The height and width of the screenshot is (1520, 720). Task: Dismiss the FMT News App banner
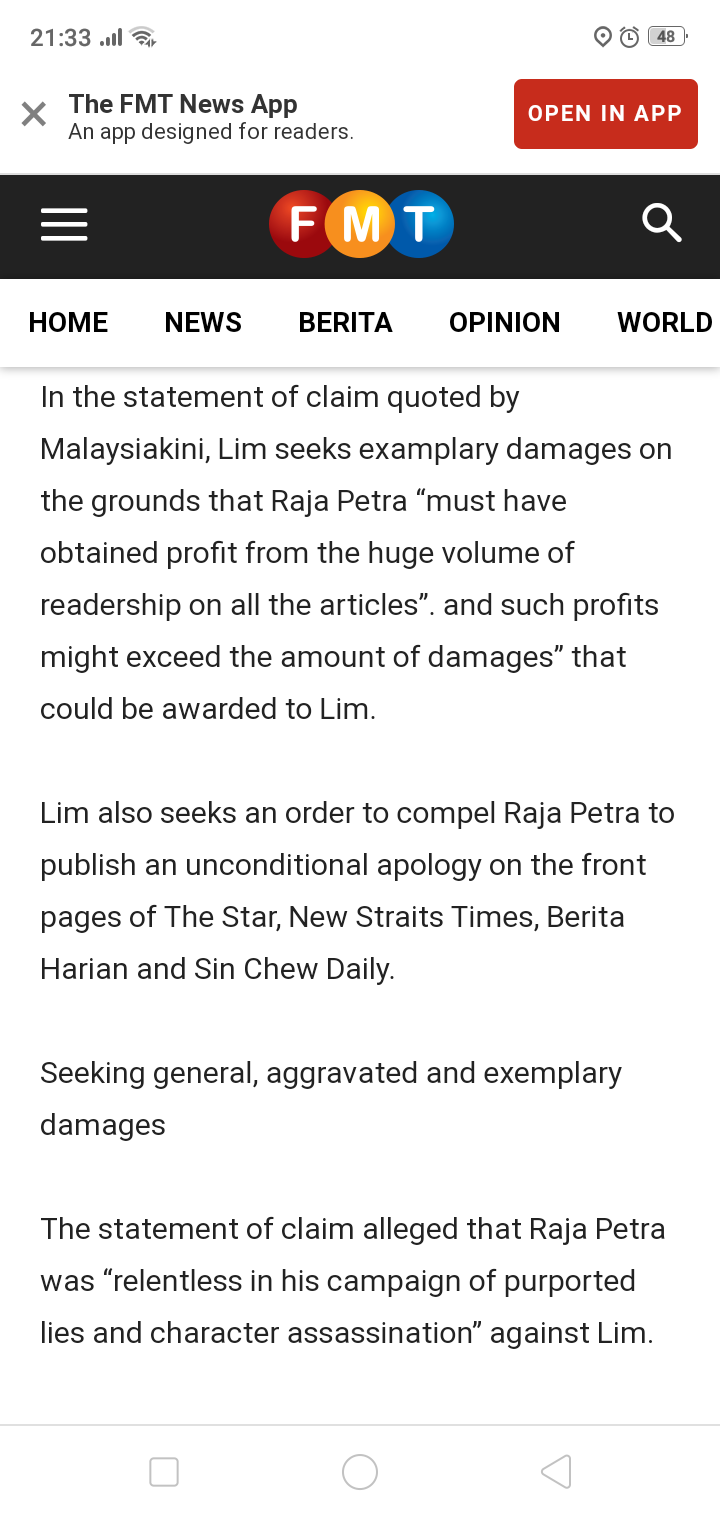point(34,115)
